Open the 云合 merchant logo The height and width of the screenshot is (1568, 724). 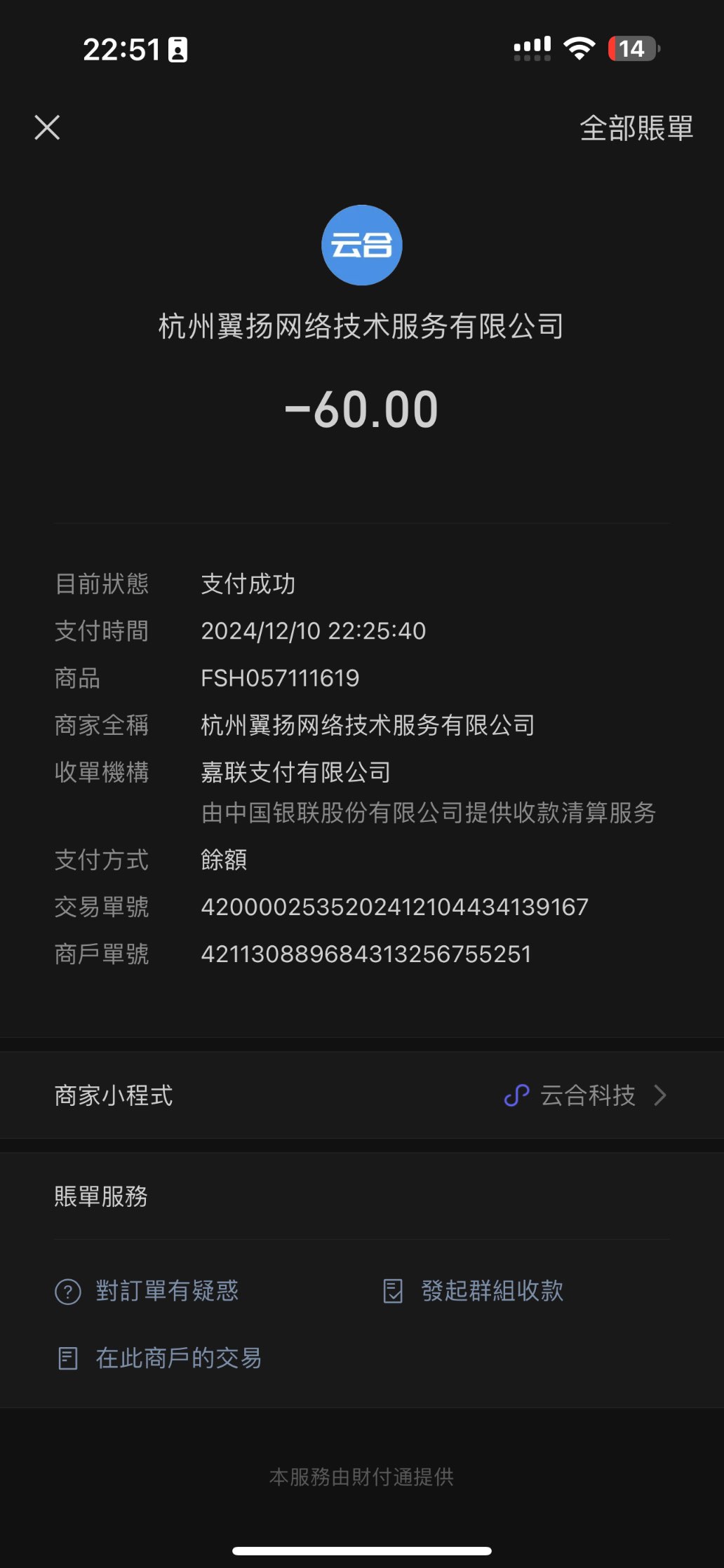pyautogui.click(x=361, y=245)
